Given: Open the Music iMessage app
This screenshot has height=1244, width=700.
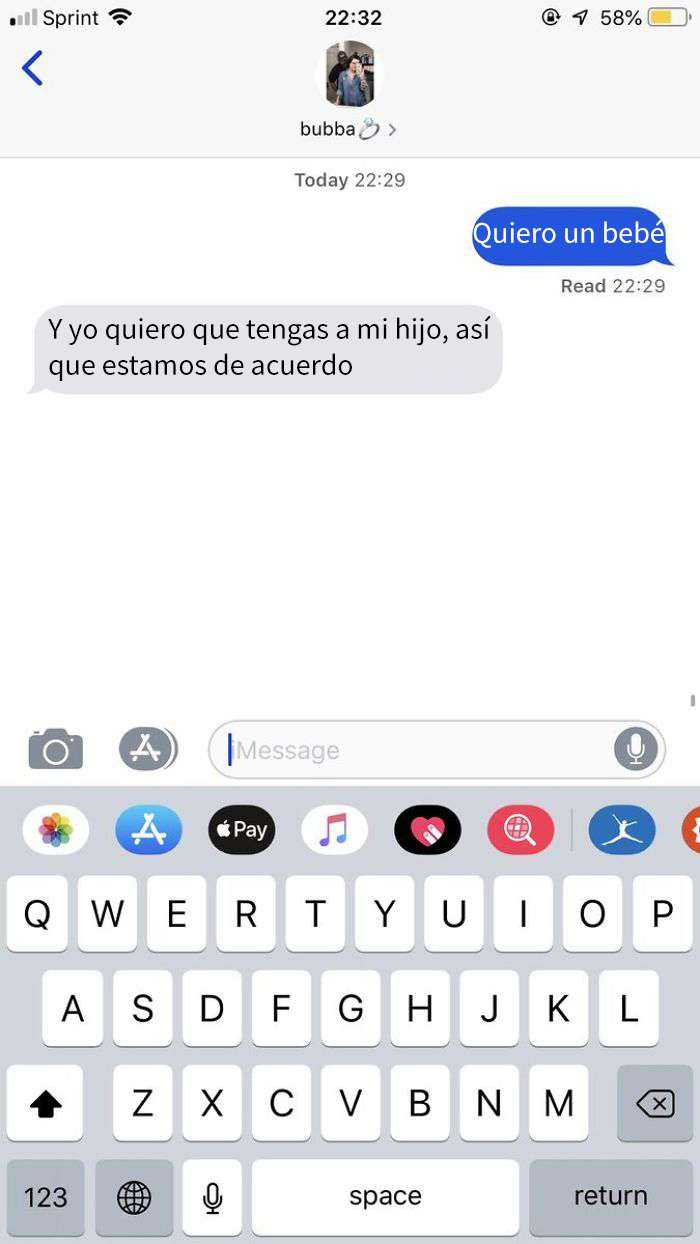Looking at the screenshot, I should coord(334,830).
